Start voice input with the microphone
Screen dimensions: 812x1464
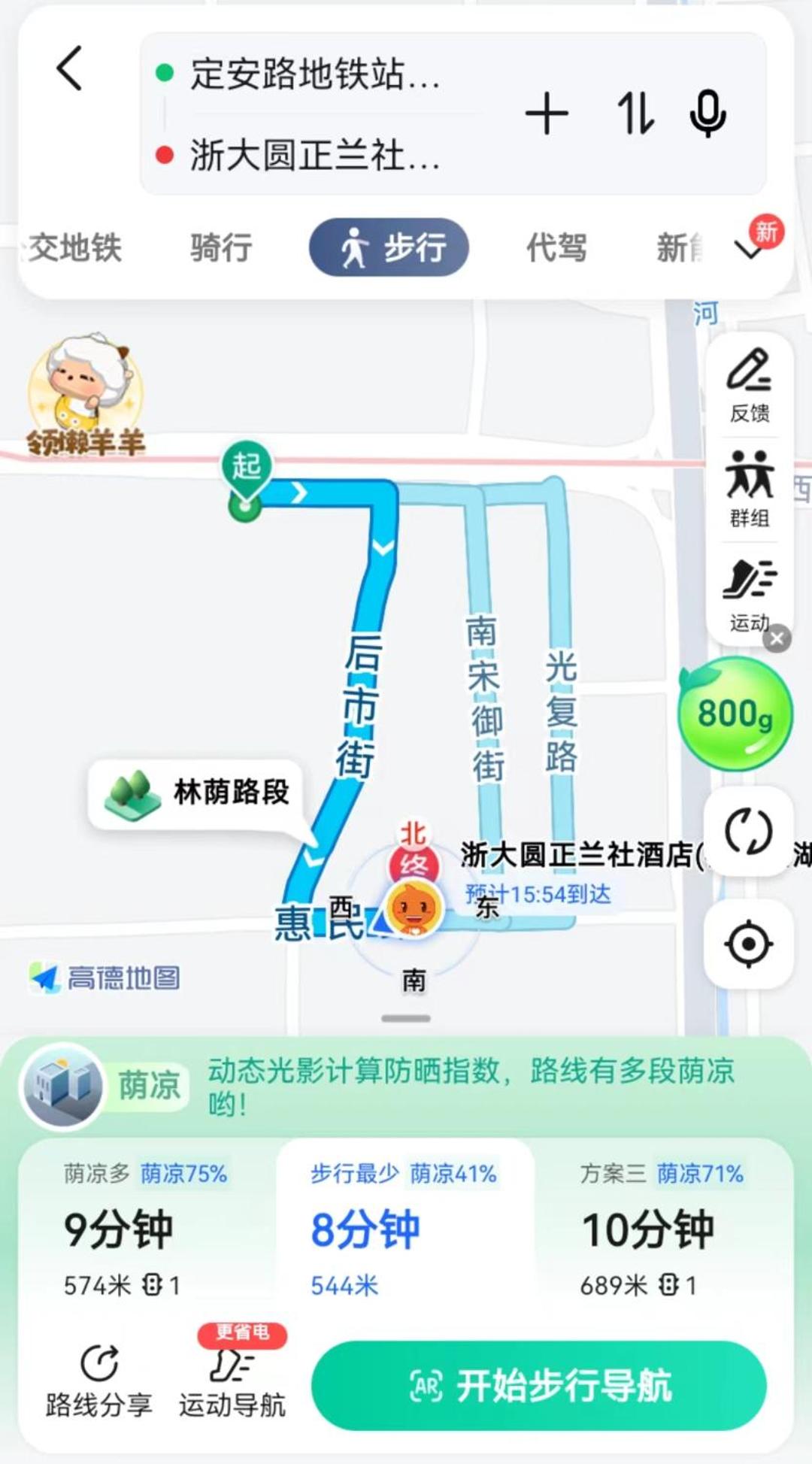pyautogui.click(x=707, y=114)
